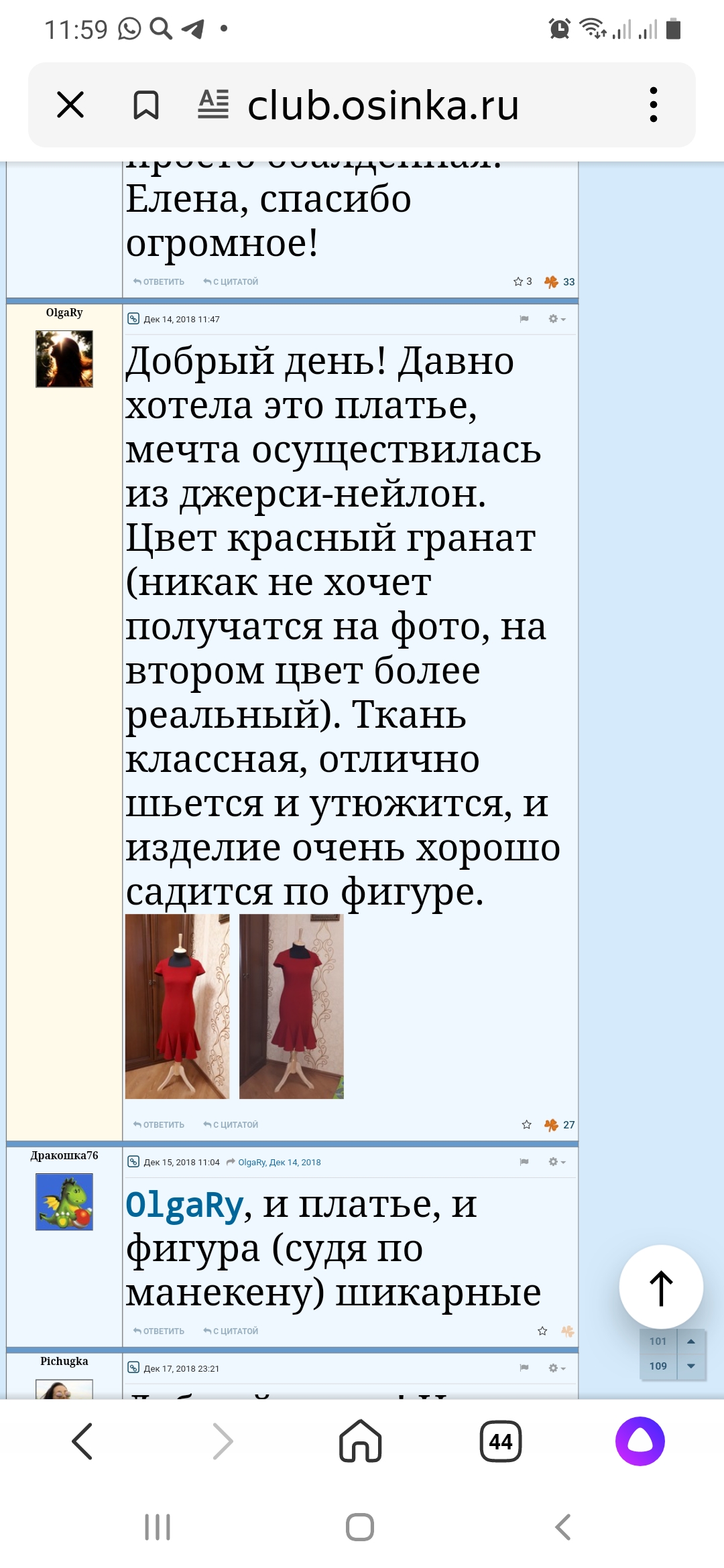
Task: Jump to top with the arrow button
Action: (661, 1287)
